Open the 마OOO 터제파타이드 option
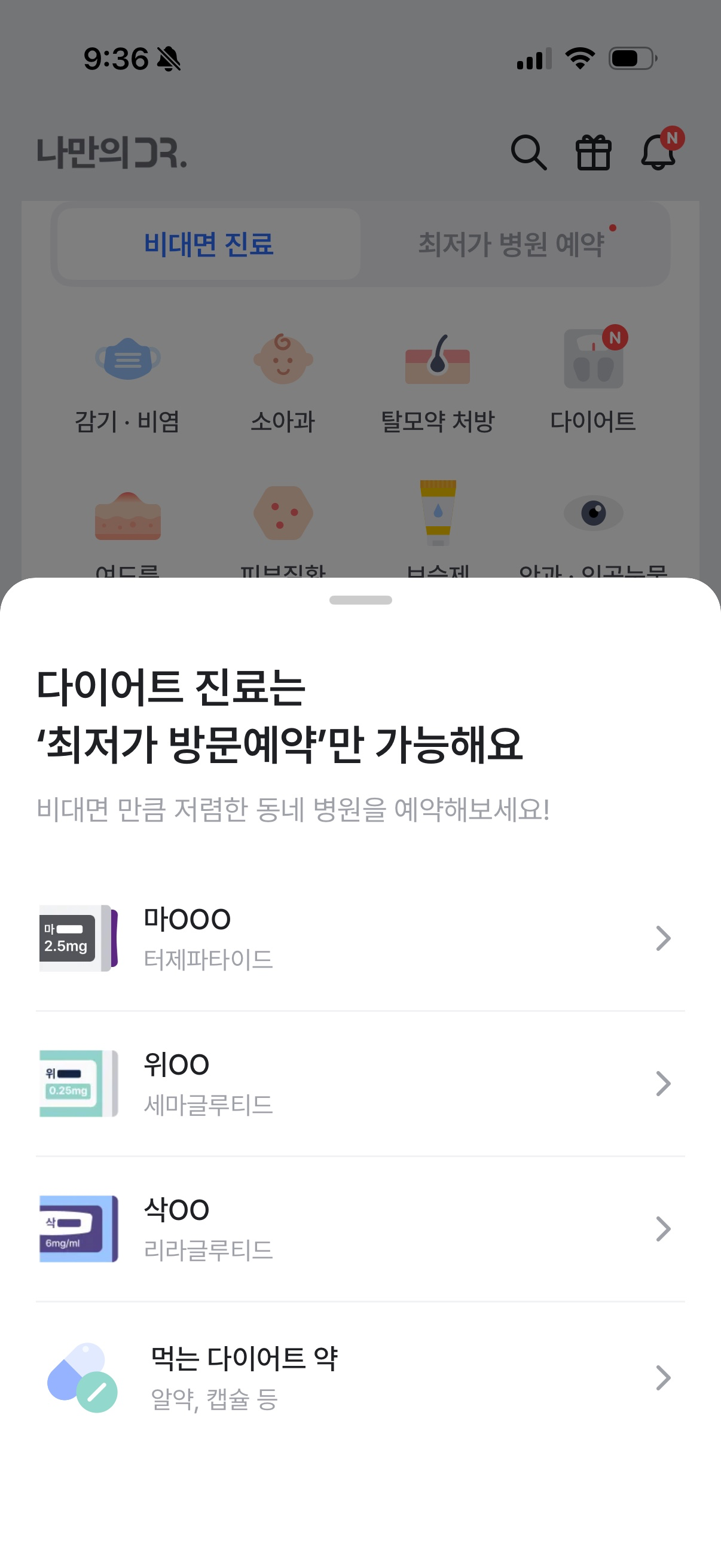The image size is (721, 1568). pyautogui.click(x=360, y=938)
